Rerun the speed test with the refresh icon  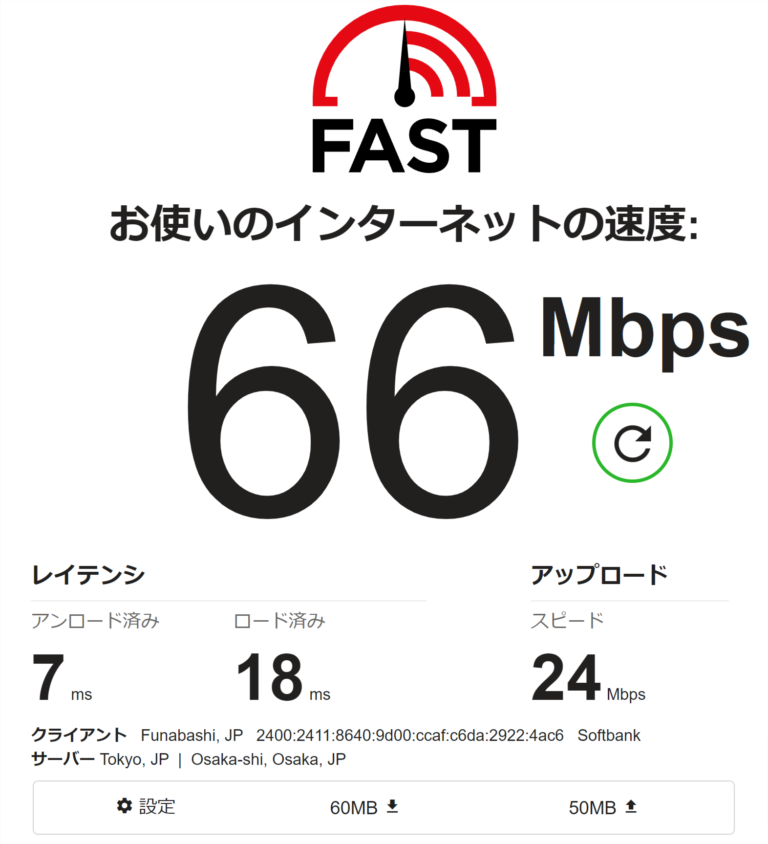(632, 442)
